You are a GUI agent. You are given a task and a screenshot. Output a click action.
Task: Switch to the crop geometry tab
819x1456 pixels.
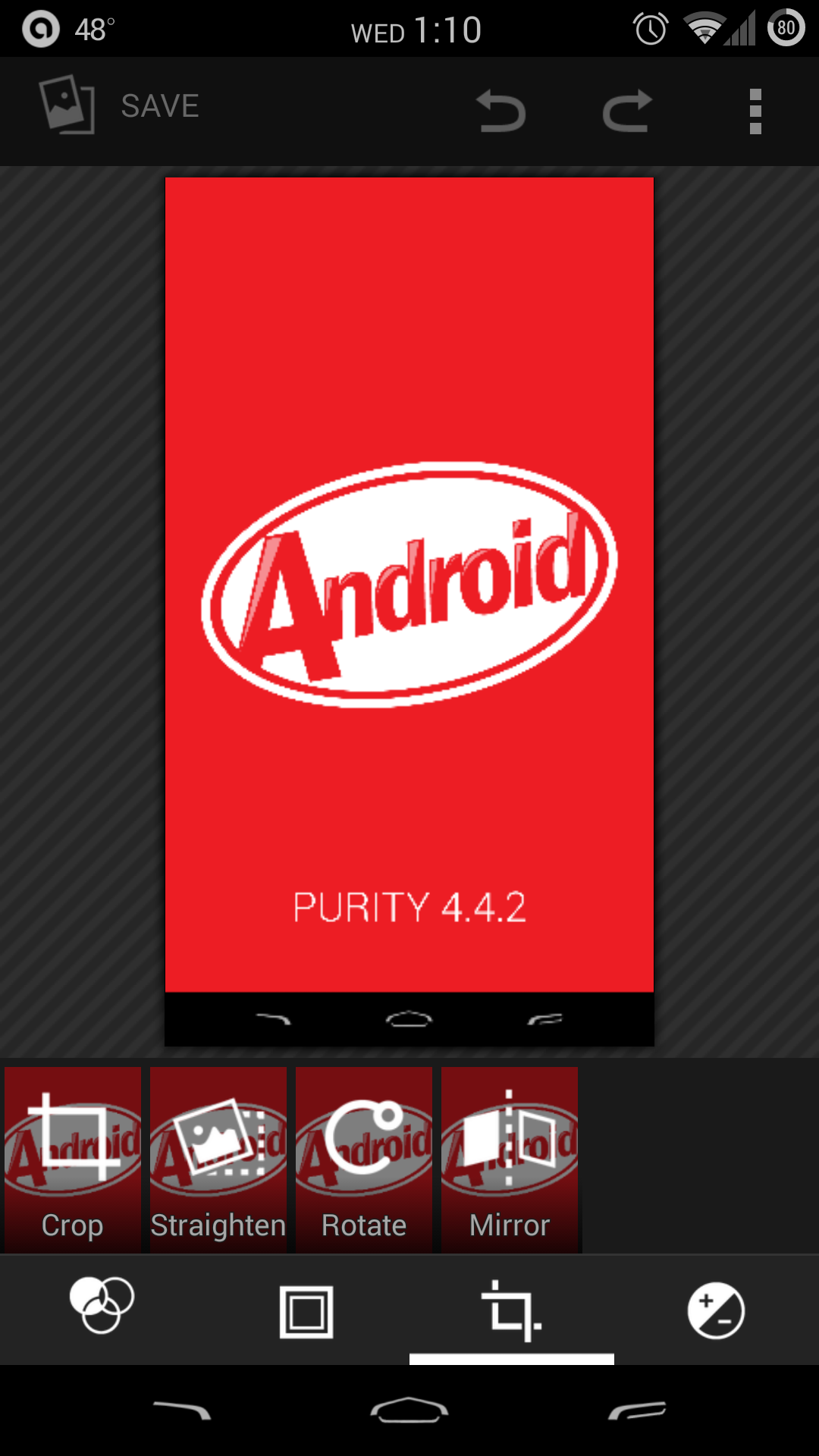coord(512,1310)
